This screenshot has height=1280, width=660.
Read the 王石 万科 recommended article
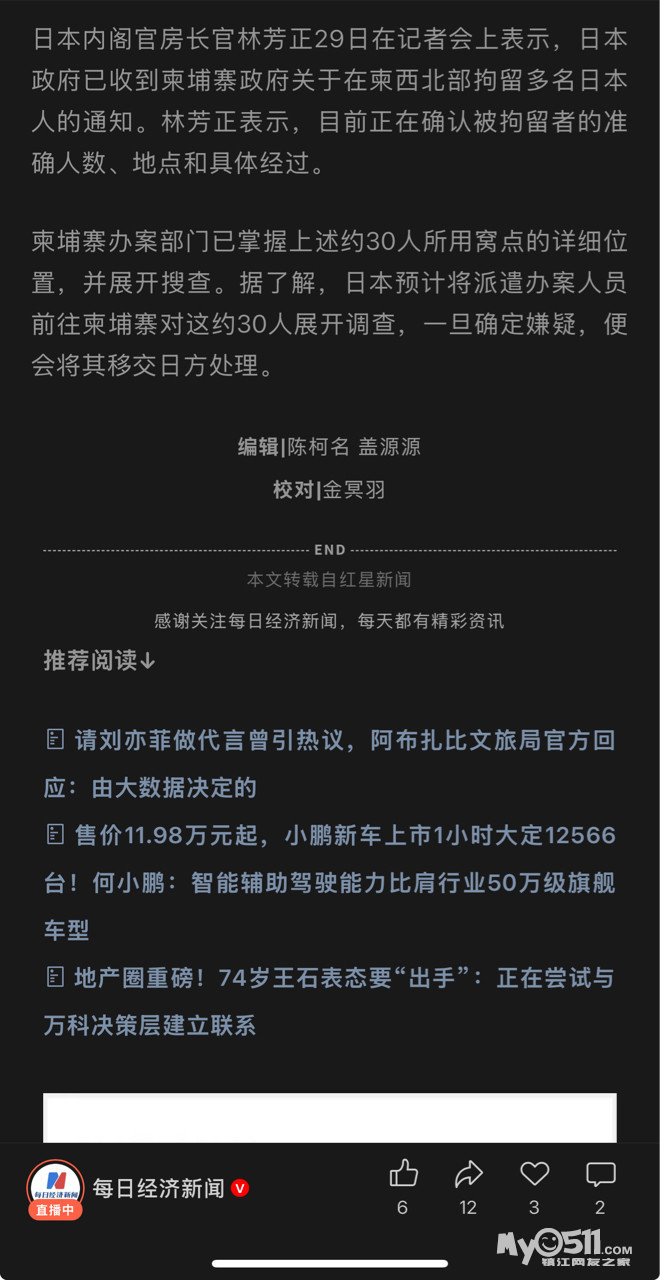pyautogui.click(x=330, y=1001)
